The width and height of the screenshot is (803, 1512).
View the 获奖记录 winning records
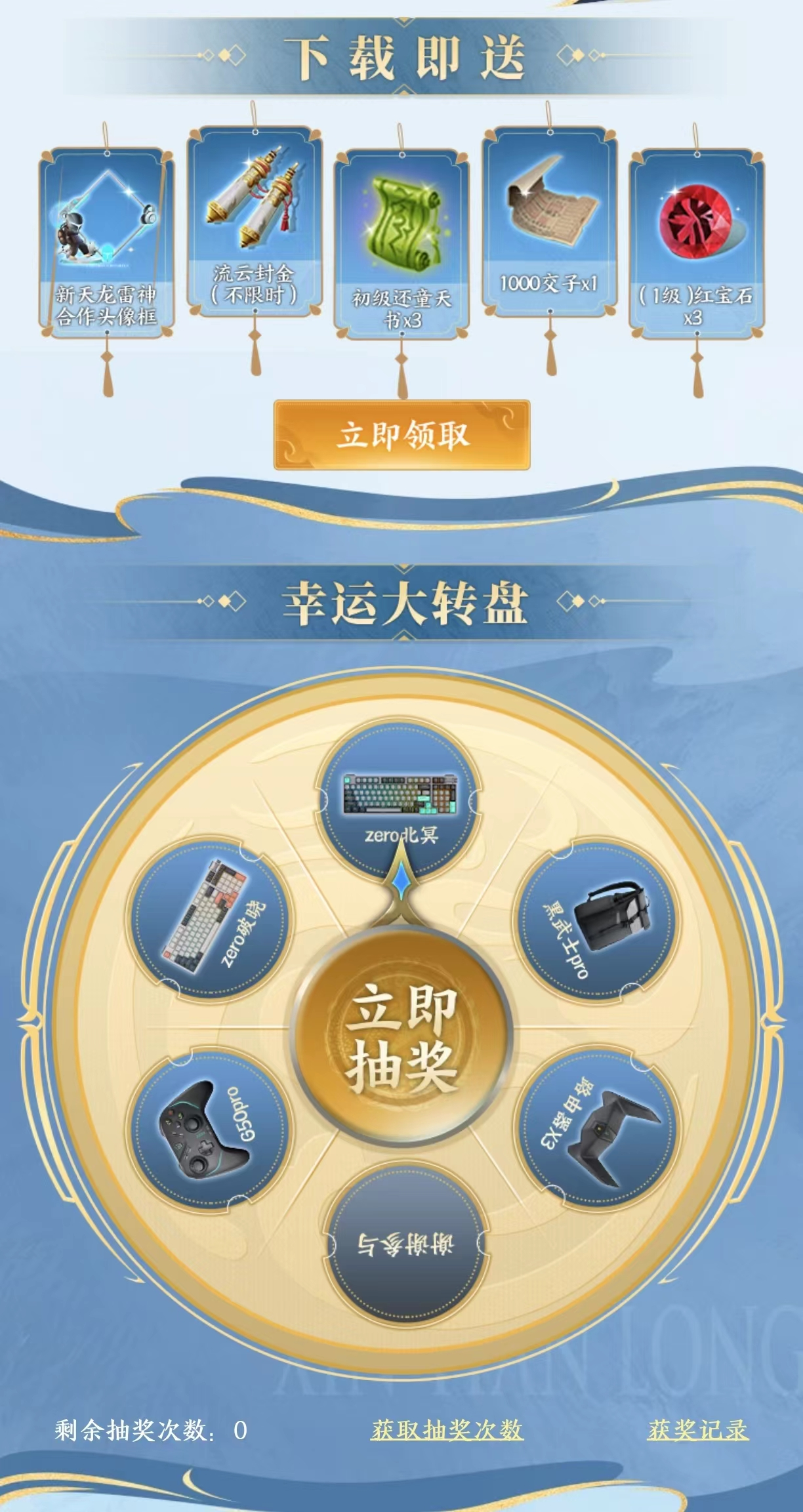[697, 1429]
